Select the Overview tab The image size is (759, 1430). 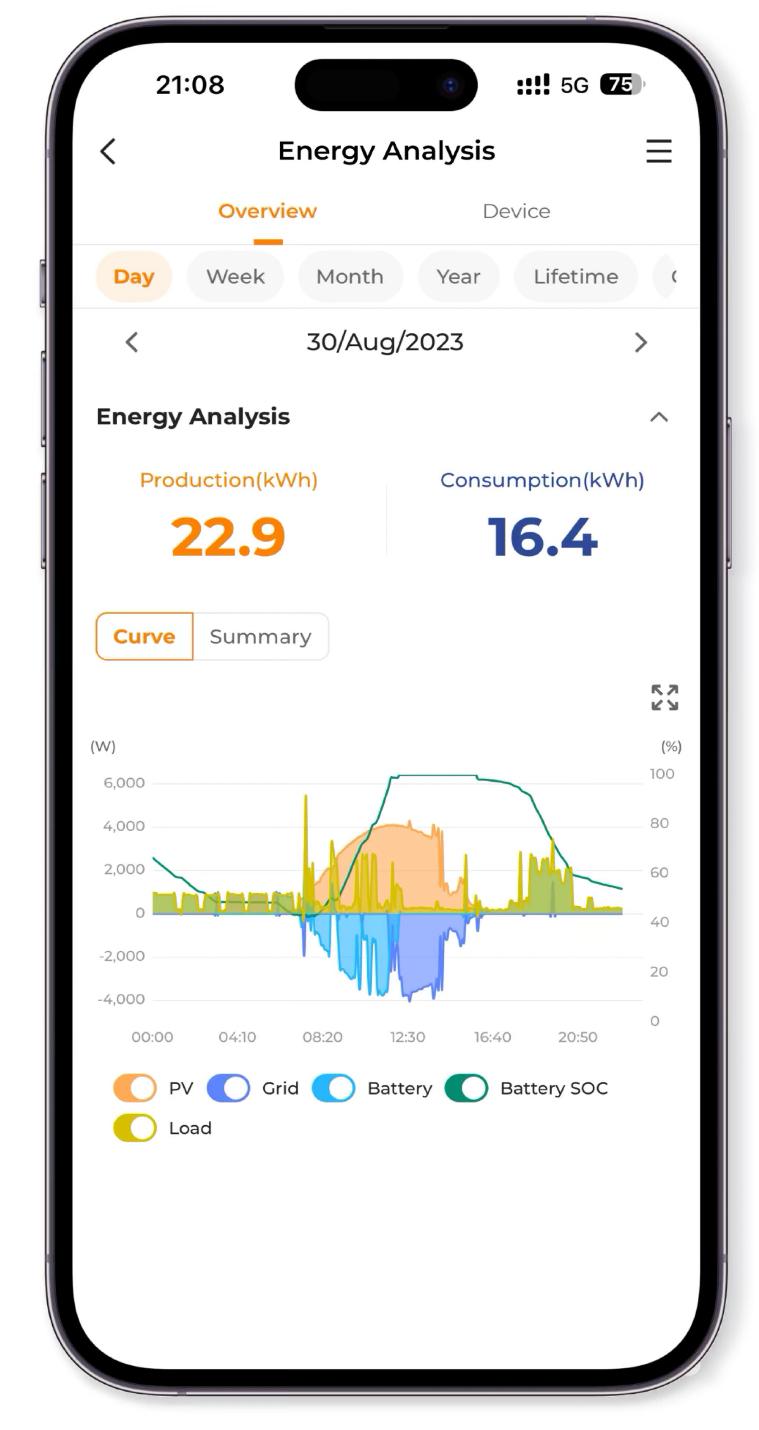(267, 211)
